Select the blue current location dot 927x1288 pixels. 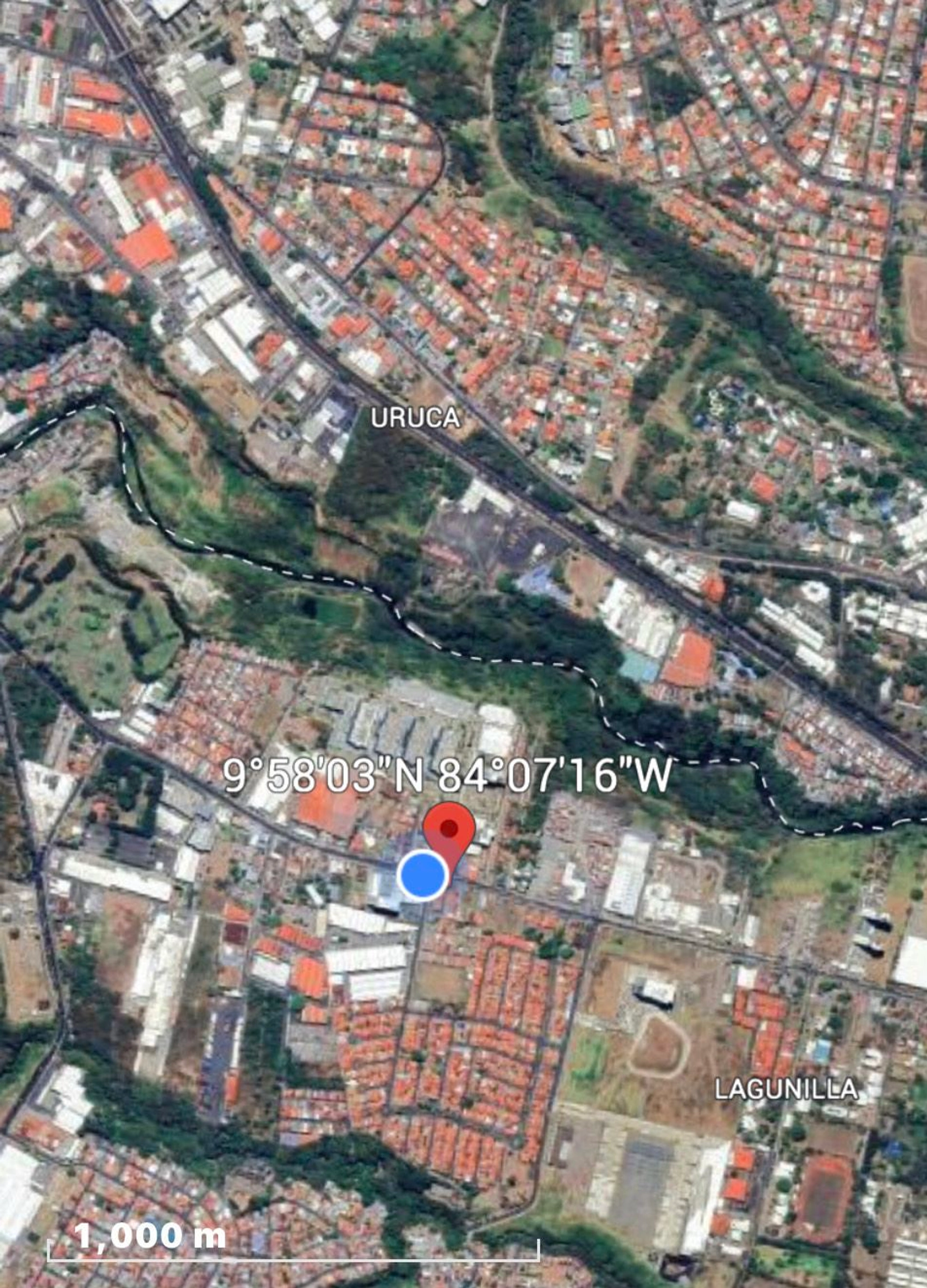(422, 875)
